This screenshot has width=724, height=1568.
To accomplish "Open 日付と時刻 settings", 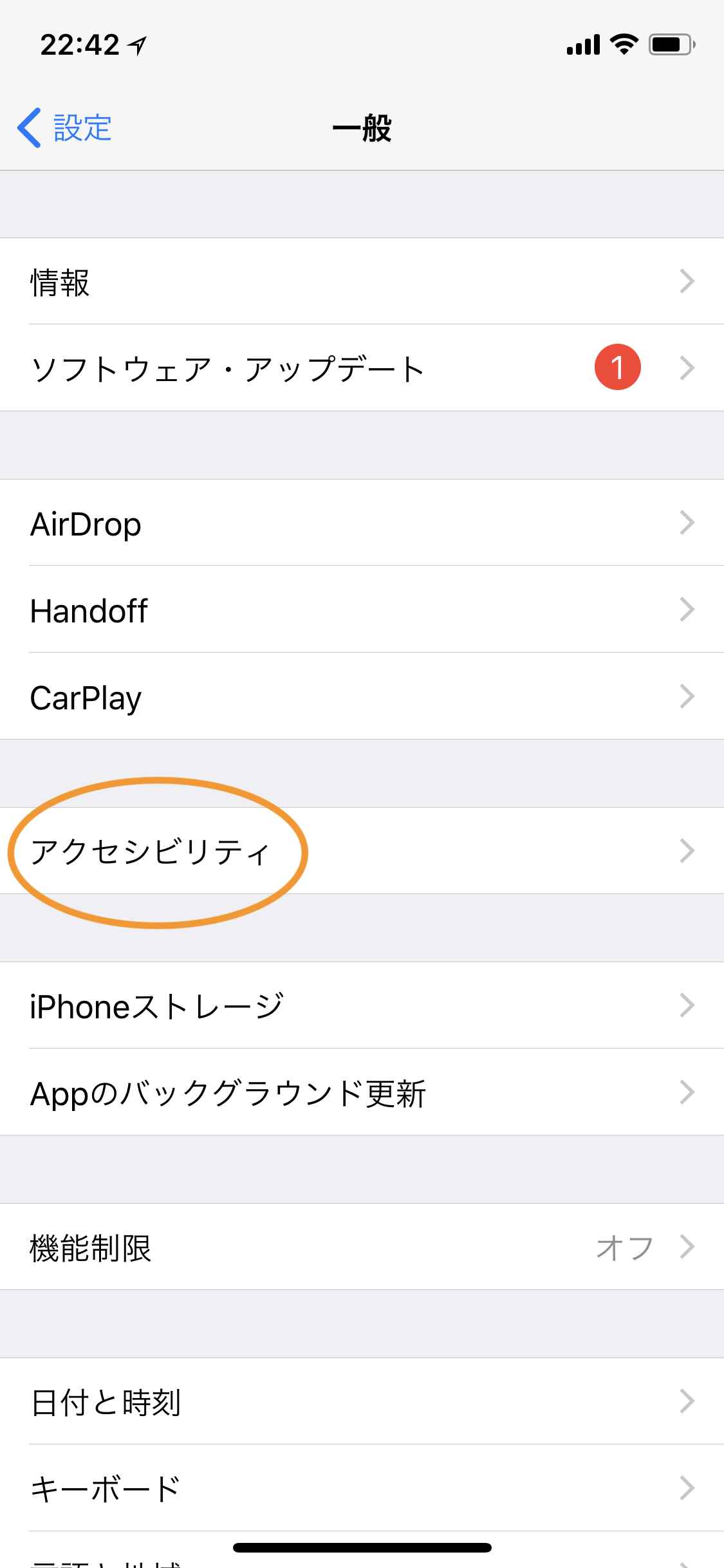I will click(362, 1401).
